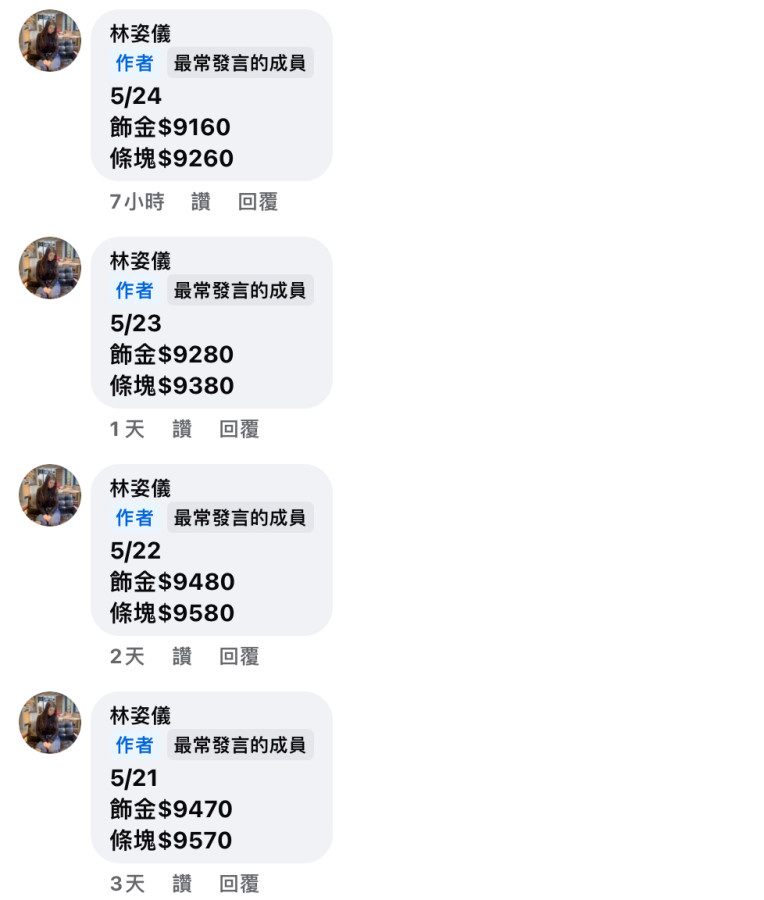Reply to the 5/22 comment
This screenshot has width=764, height=900.
coord(239,656)
